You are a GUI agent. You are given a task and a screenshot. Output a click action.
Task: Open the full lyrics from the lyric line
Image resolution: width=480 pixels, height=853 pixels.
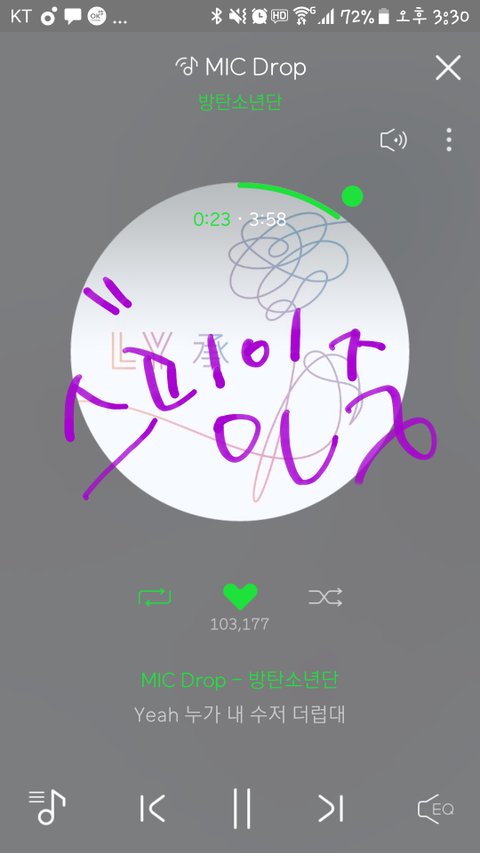coord(239,714)
